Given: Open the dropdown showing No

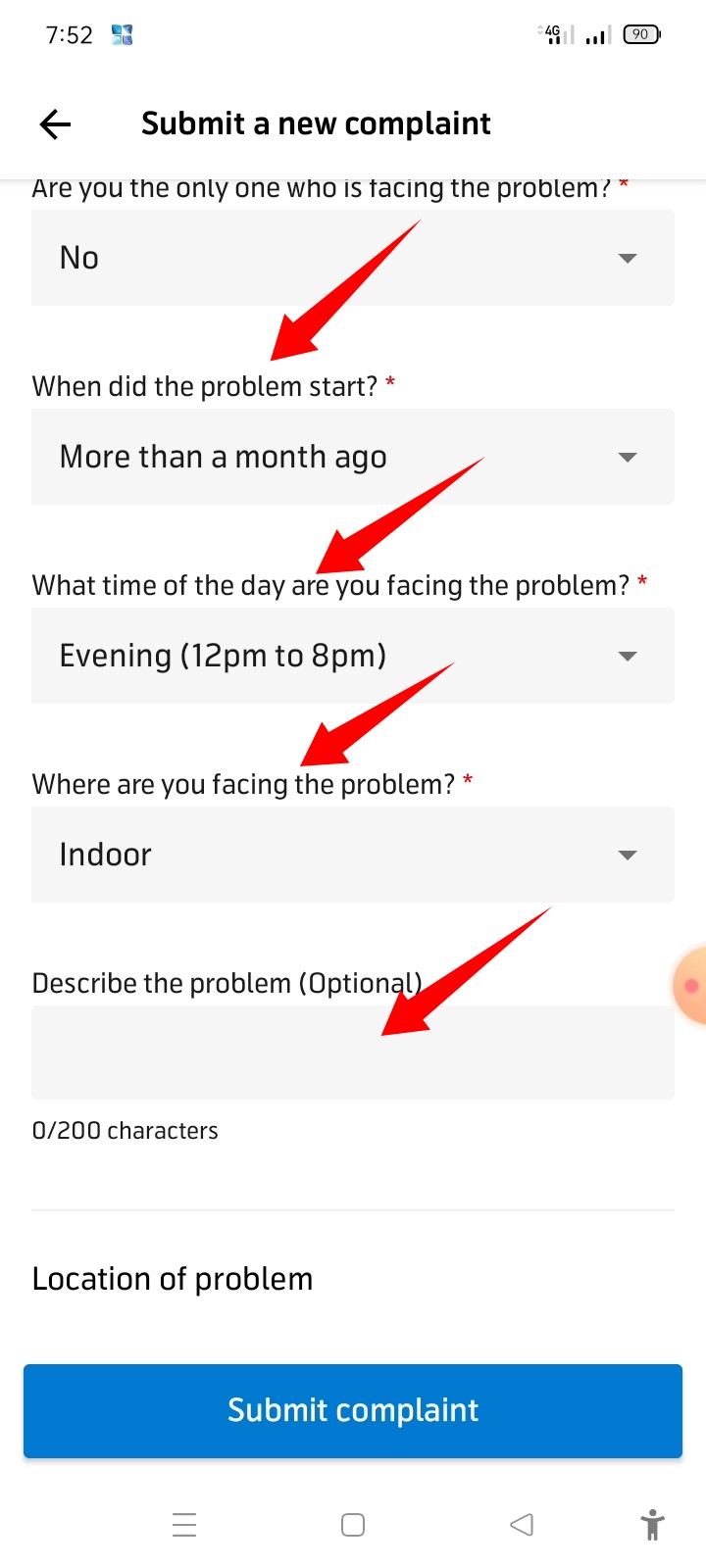Looking at the screenshot, I should click(x=353, y=258).
